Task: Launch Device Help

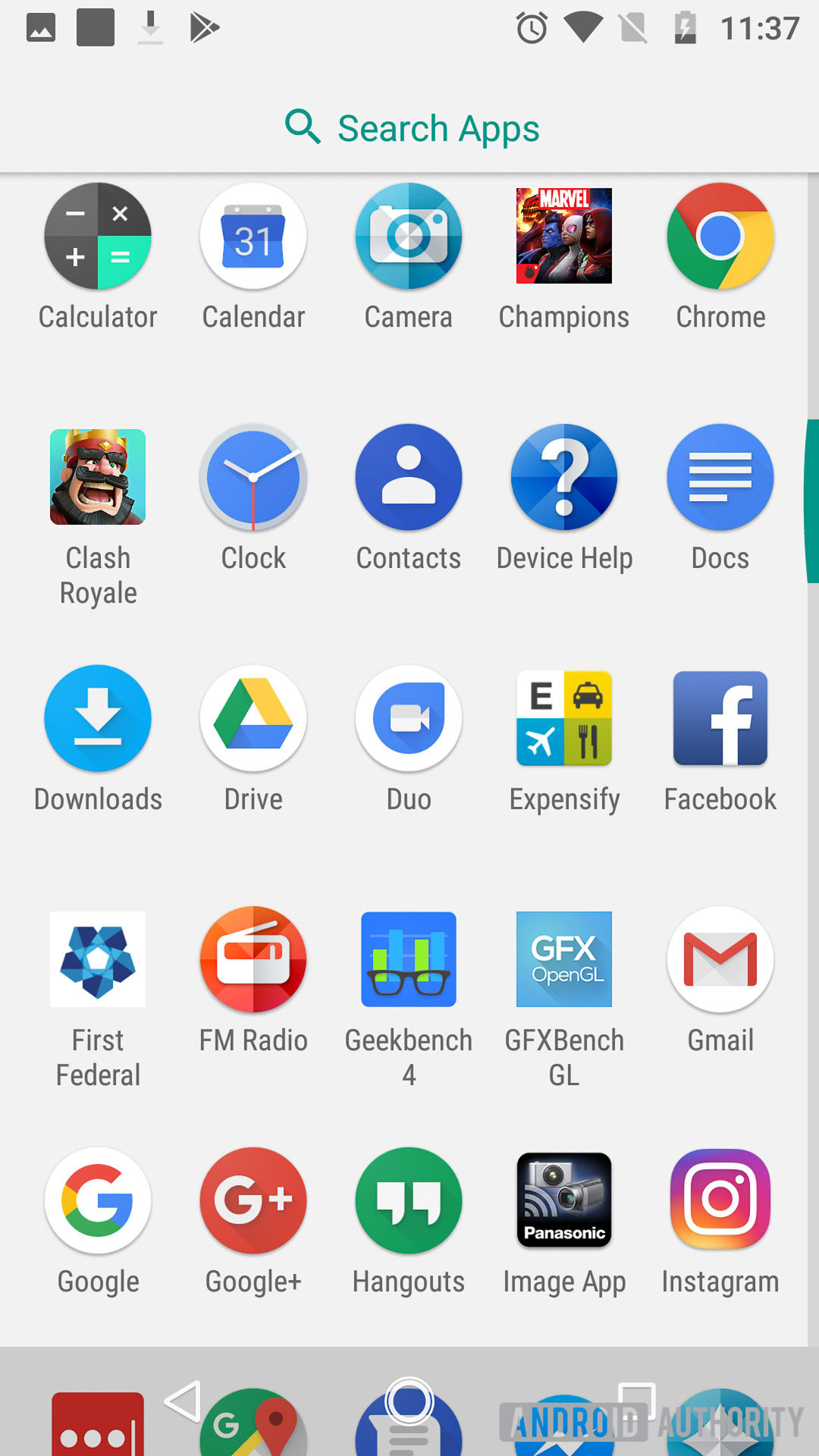Action: point(564,477)
